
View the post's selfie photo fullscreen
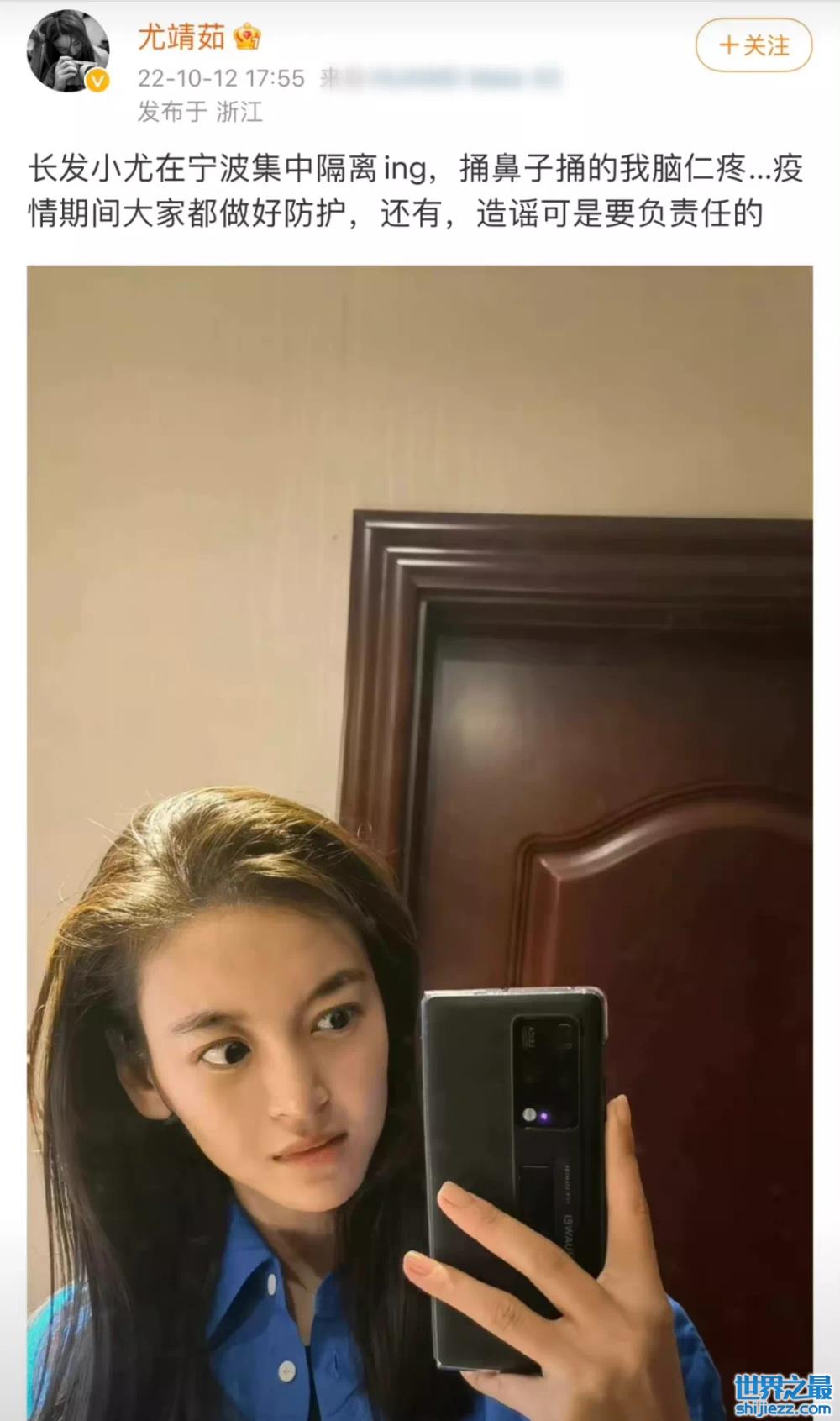coord(419,840)
